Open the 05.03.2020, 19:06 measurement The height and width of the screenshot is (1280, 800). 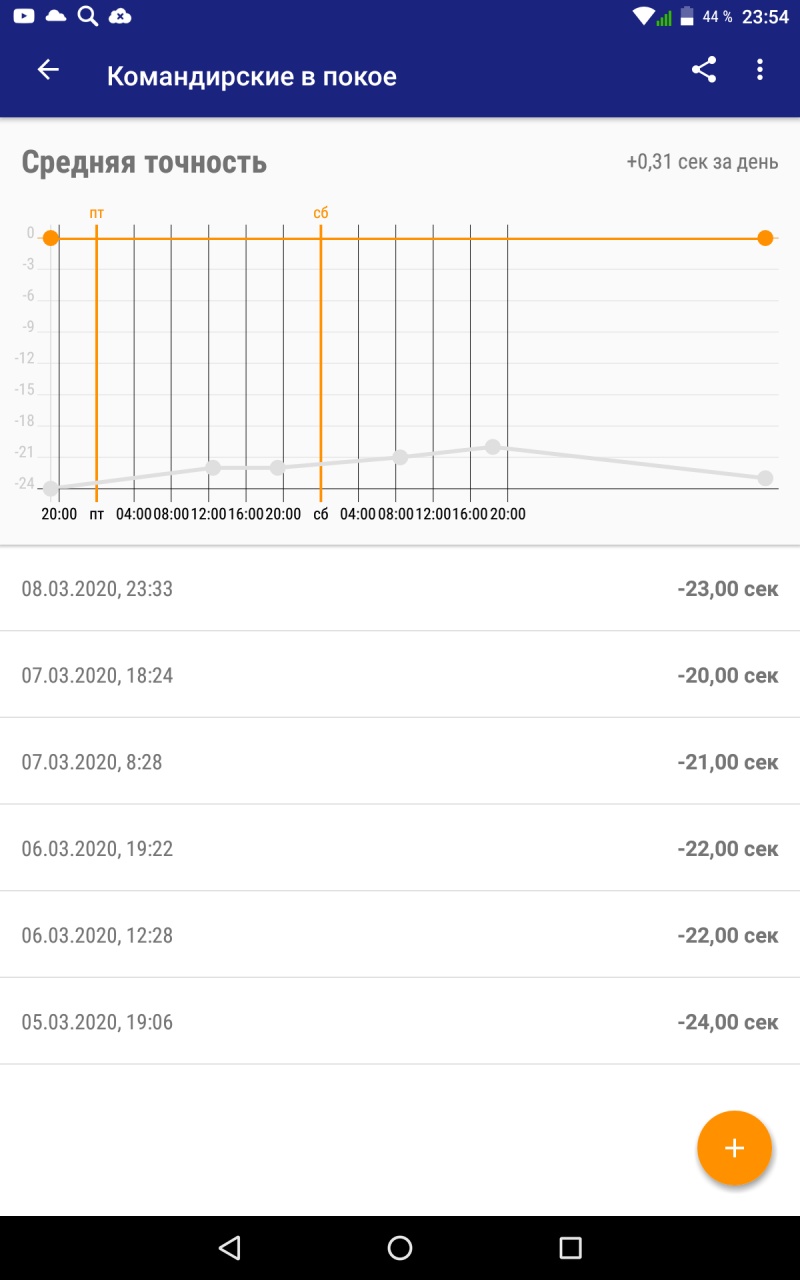tap(400, 1022)
